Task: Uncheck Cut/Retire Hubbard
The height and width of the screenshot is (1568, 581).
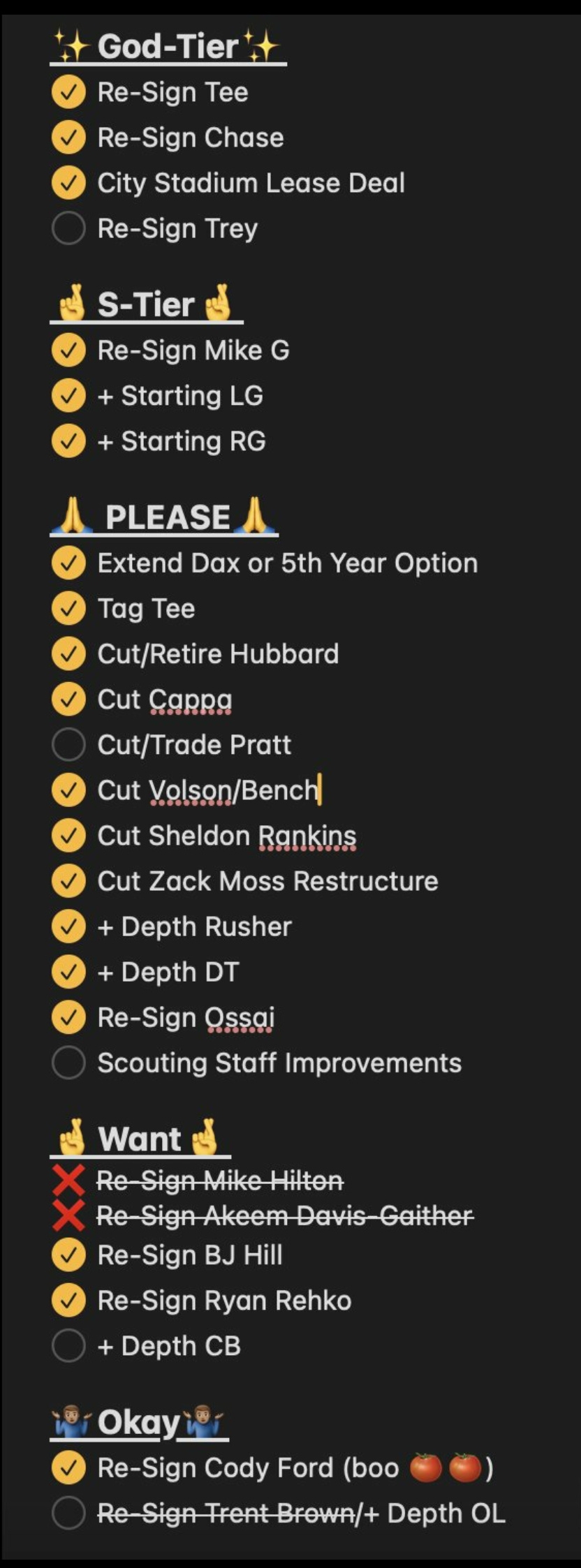Action: click(68, 654)
